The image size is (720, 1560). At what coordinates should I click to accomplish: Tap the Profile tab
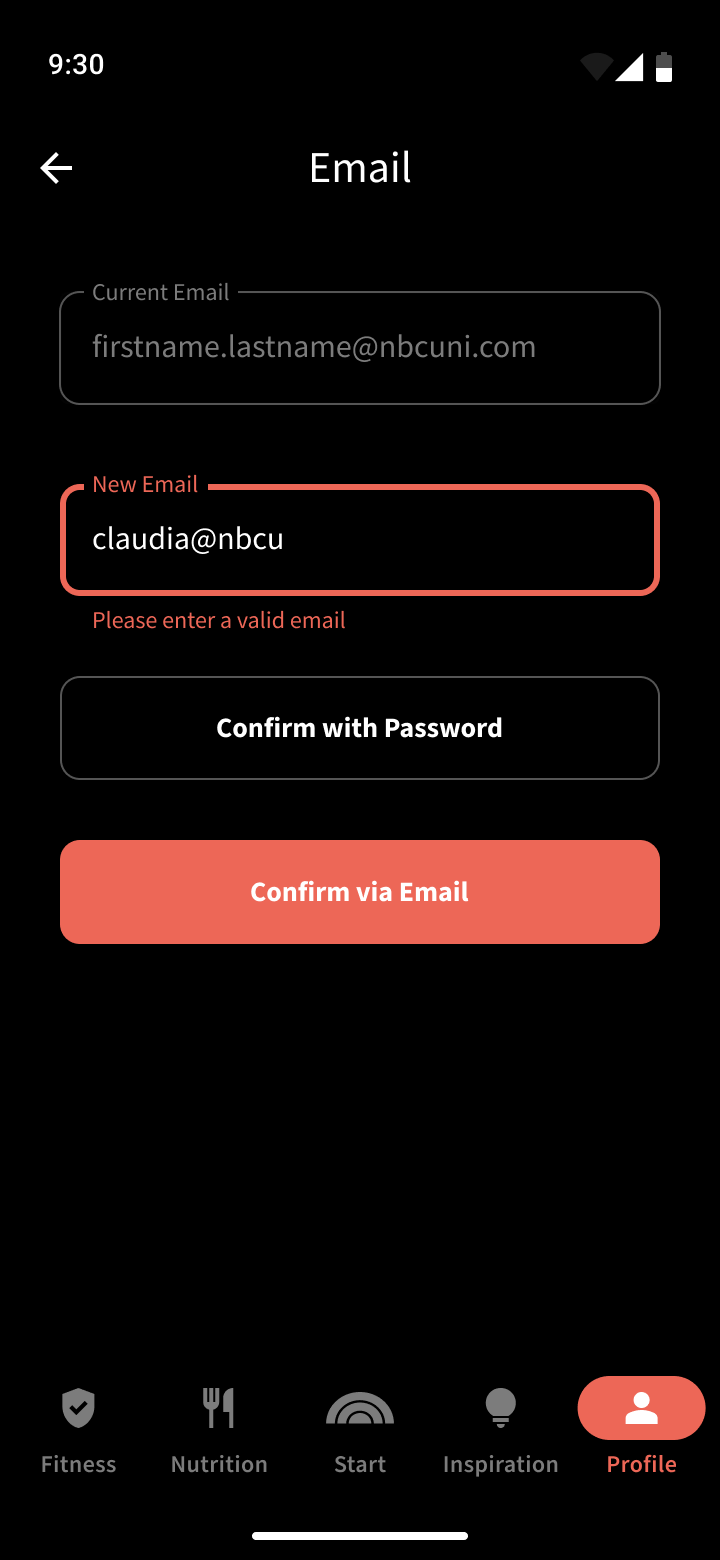641,1430
